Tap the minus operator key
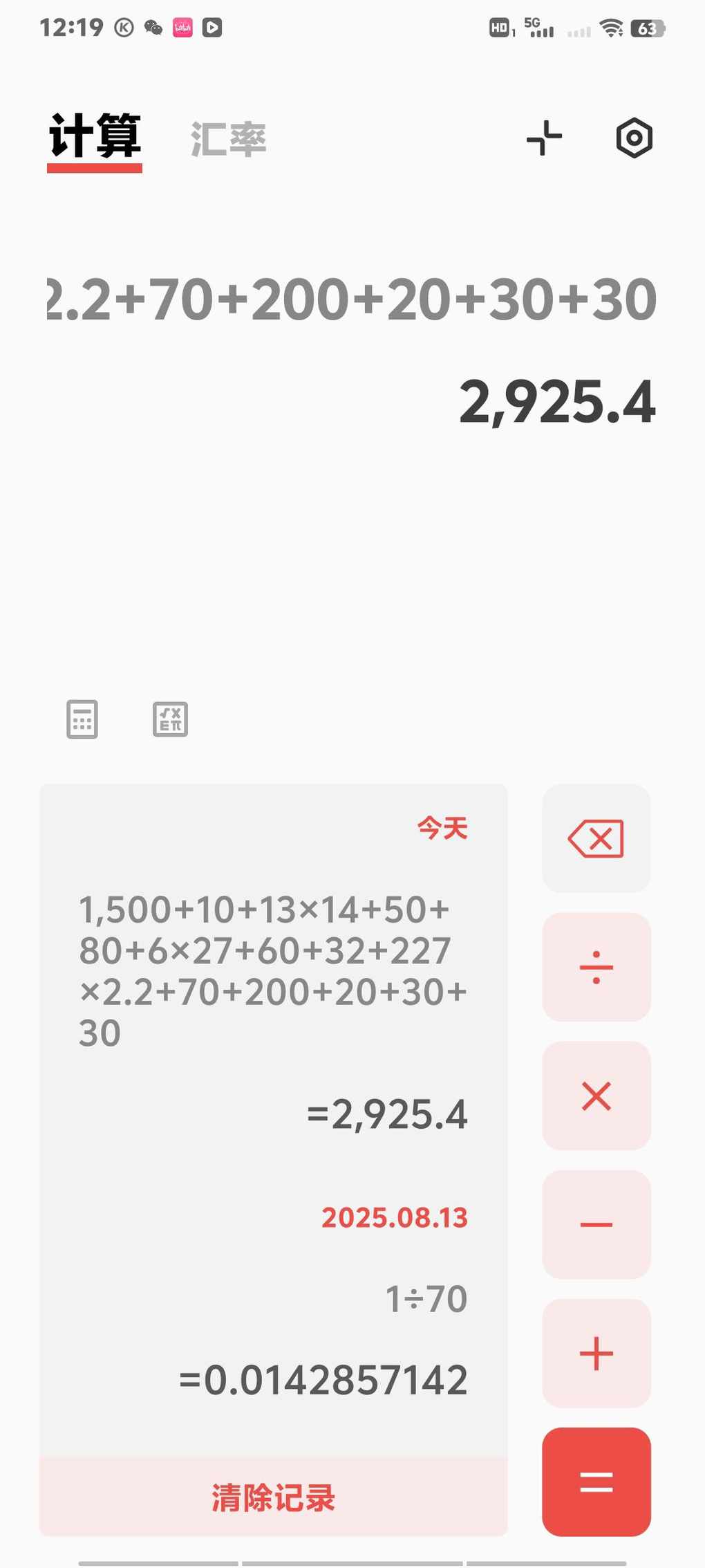Image resolution: width=705 pixels, height=1568 pixels. [x=596, y=1224]
